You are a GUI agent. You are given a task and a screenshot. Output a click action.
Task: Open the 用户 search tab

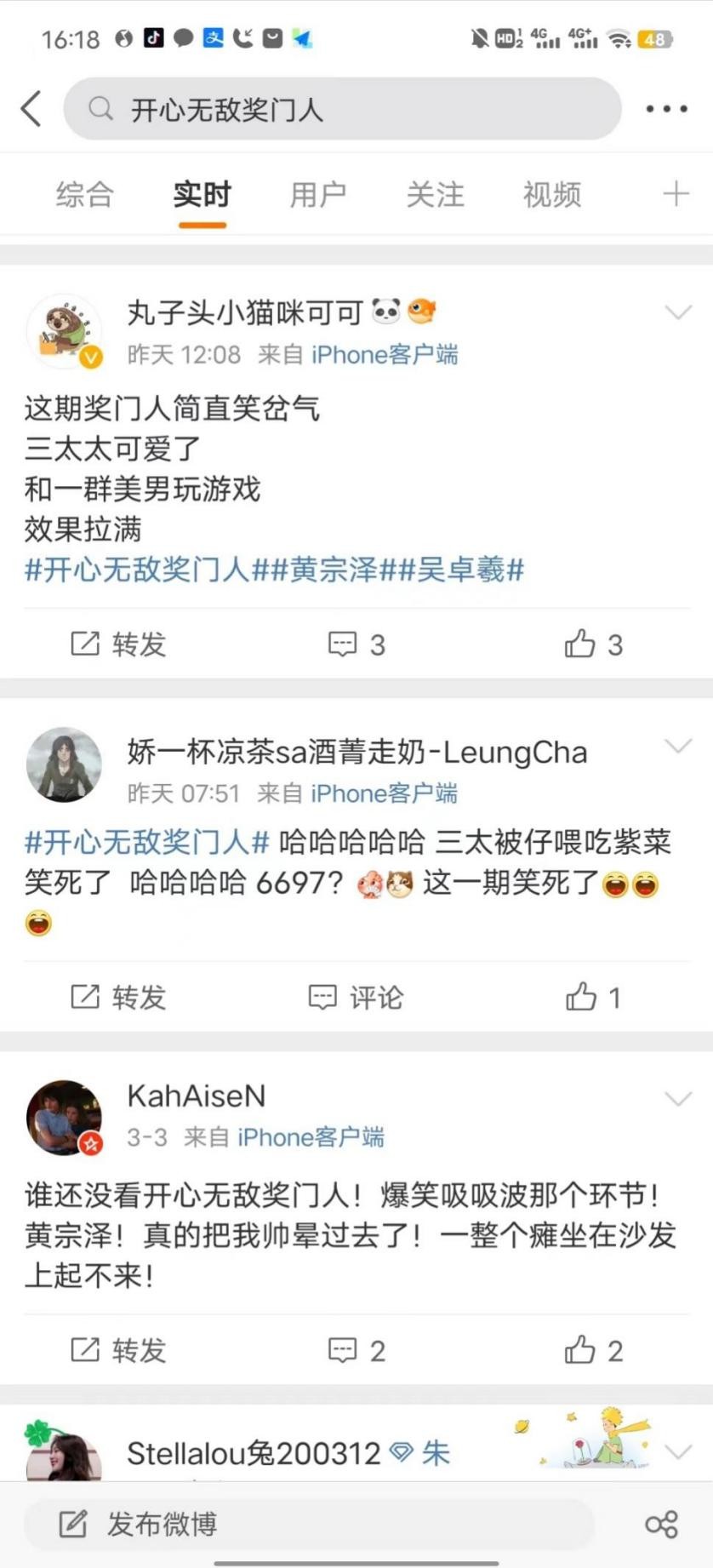click(x=317, y=194)
